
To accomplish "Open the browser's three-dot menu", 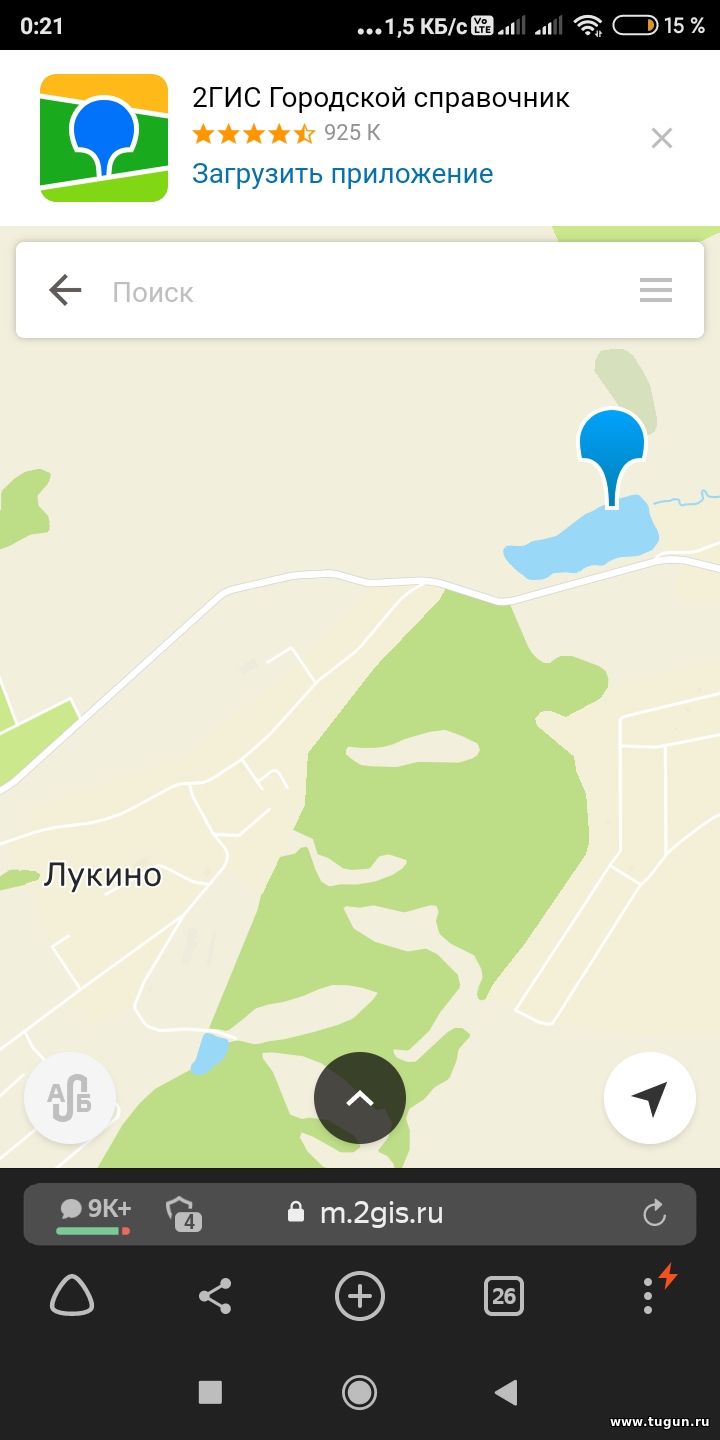I will pyautogui.click(x=648, y=1296).
